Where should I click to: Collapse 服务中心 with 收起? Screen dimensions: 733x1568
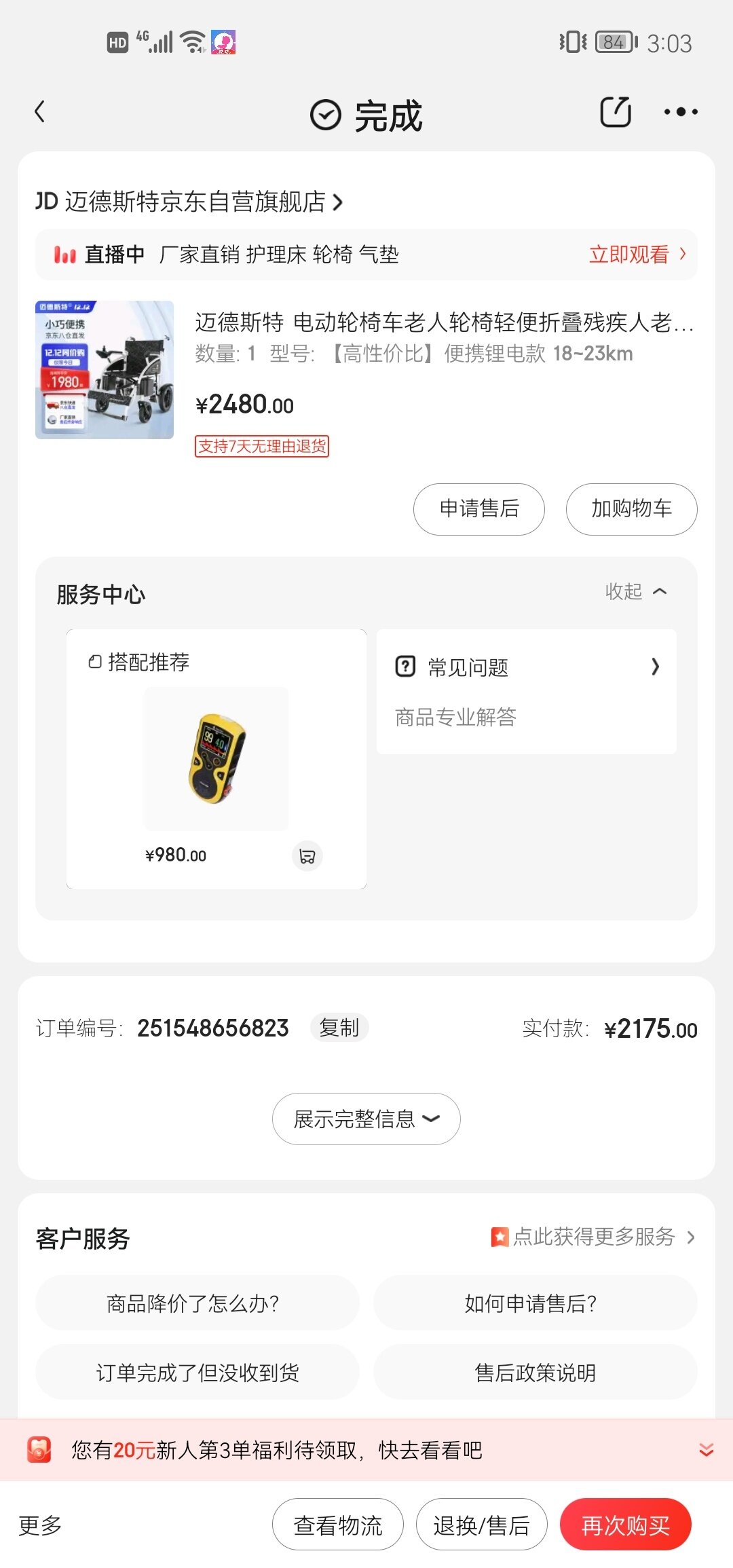click(635, 592)
